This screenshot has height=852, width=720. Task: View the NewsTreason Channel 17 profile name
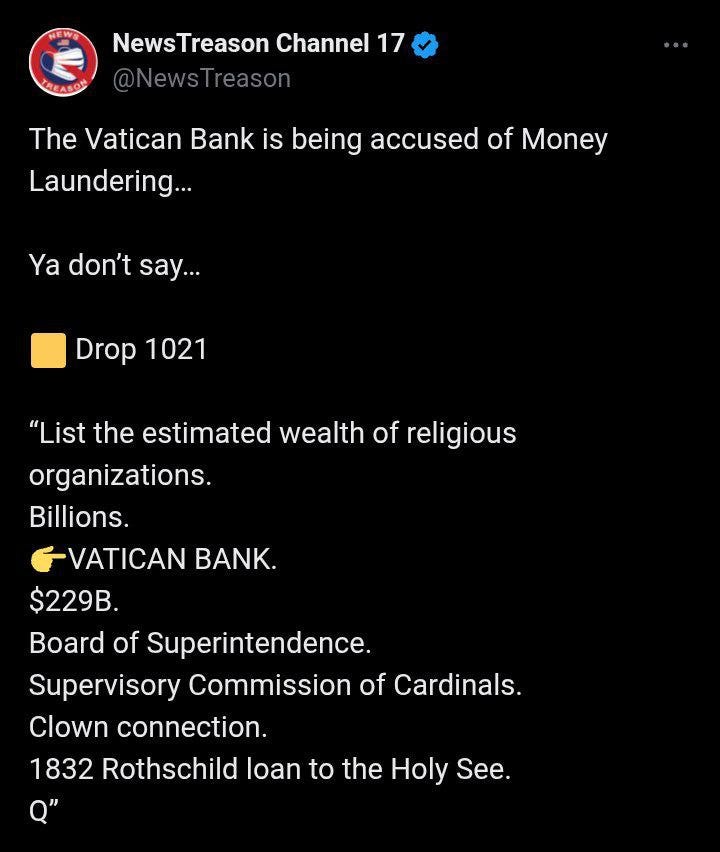258,44
